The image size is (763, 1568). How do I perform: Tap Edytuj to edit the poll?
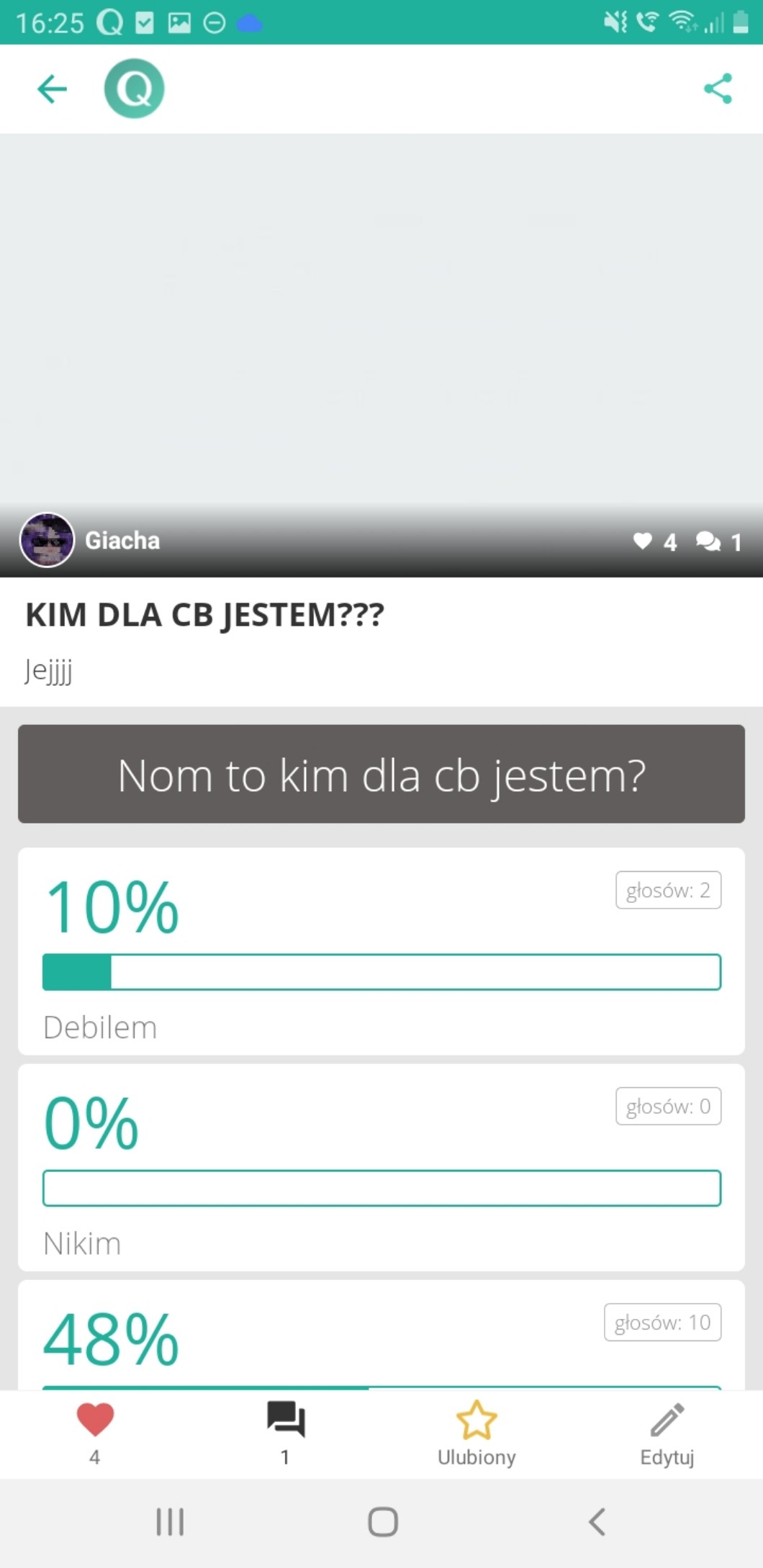pos(667,1431)
